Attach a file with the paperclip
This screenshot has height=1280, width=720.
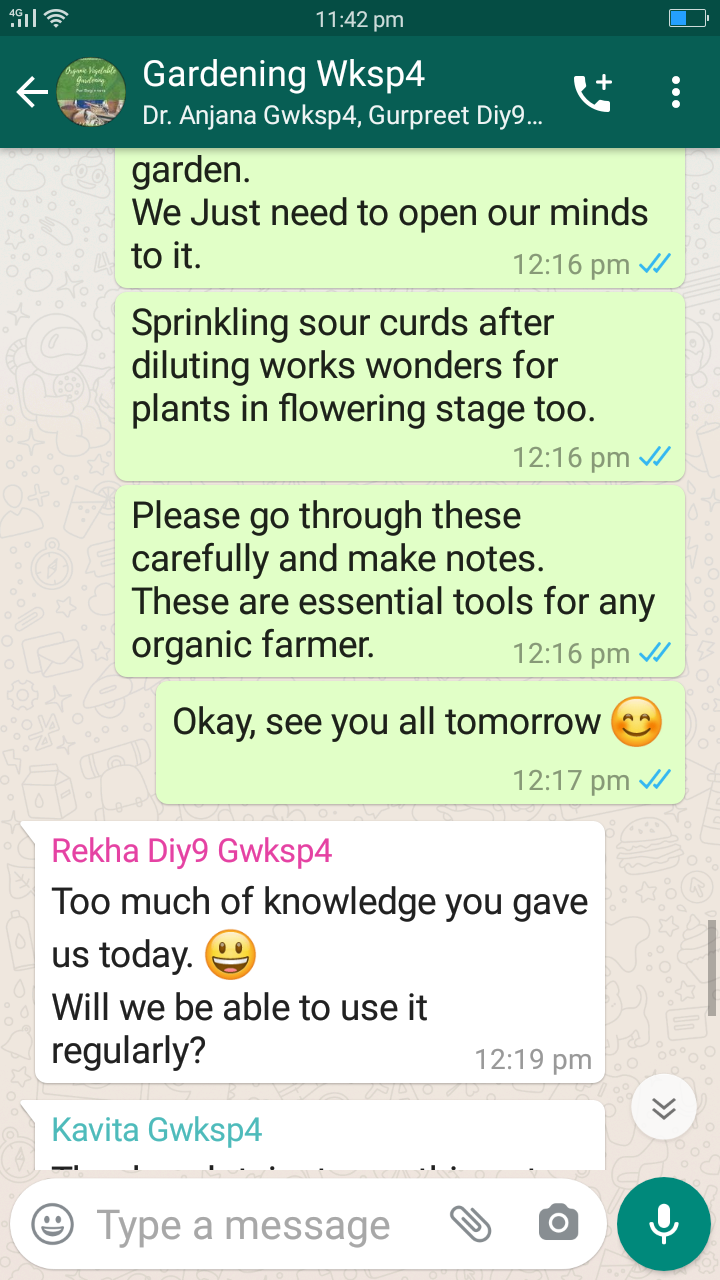(471, 1223)
